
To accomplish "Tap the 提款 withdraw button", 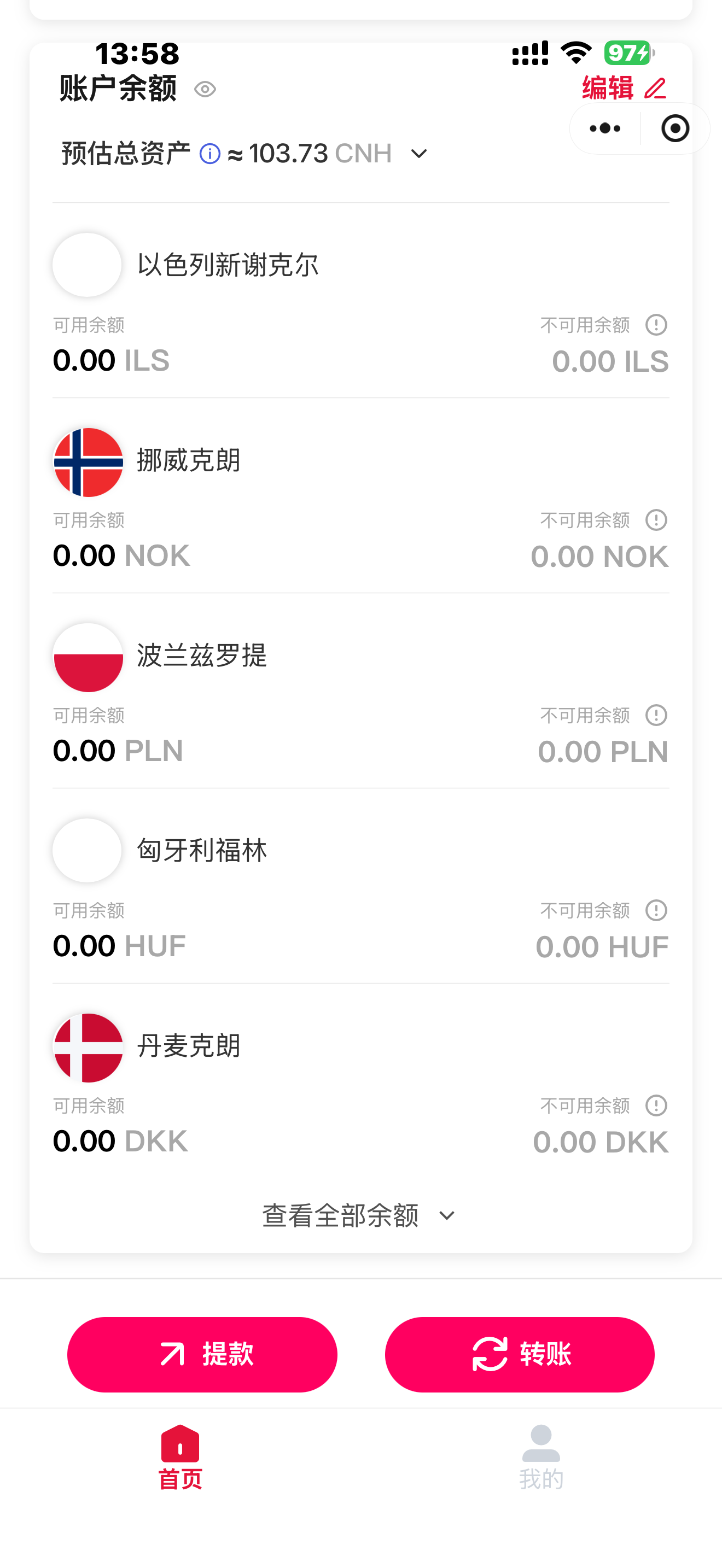I will pyautogui.click(x=202, y=1354).
